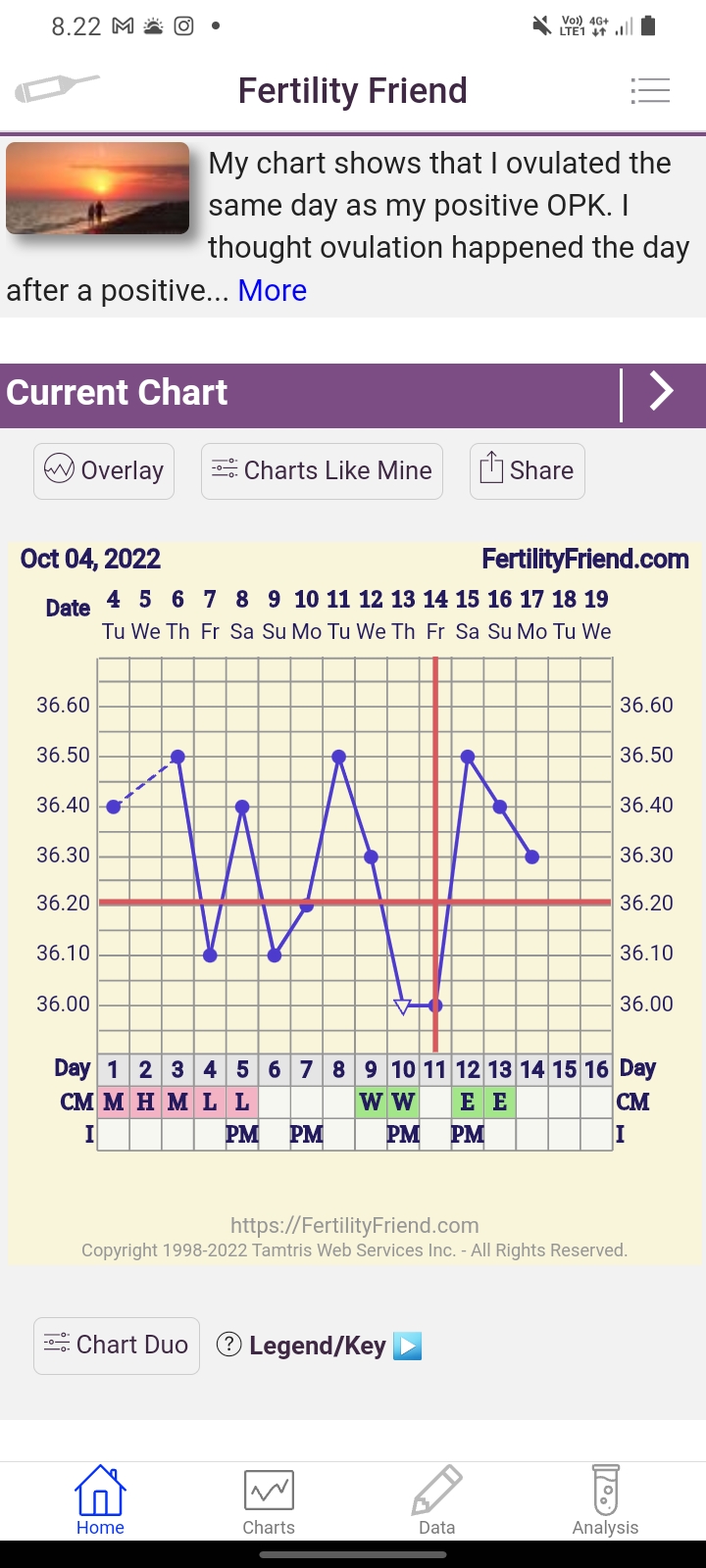Image resolution: width=706 pixels, height=1568 pixels.
Task: Switch to the Data tab
Action: click(436, 1501)
